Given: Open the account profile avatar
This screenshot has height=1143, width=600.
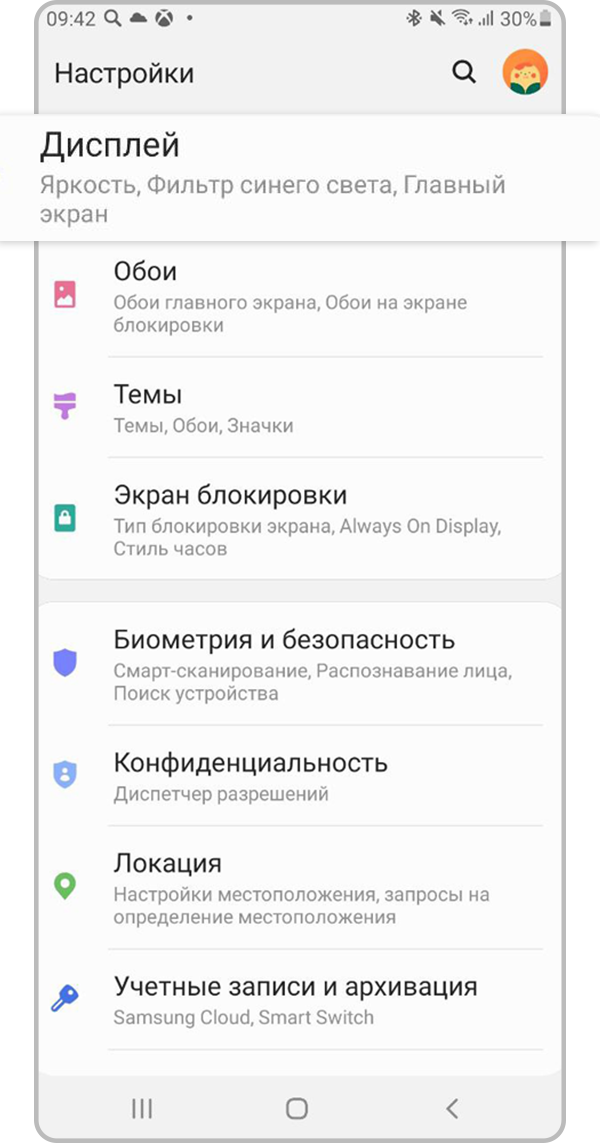Looking at the screenshot, I should click(x=525, y=72).
